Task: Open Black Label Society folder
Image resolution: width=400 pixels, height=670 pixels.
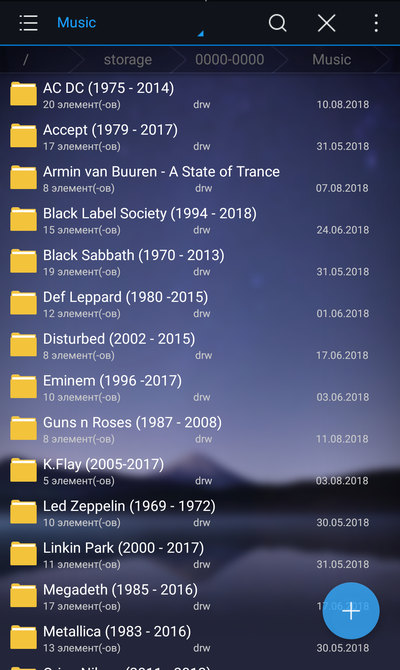Action: point(200,220)
